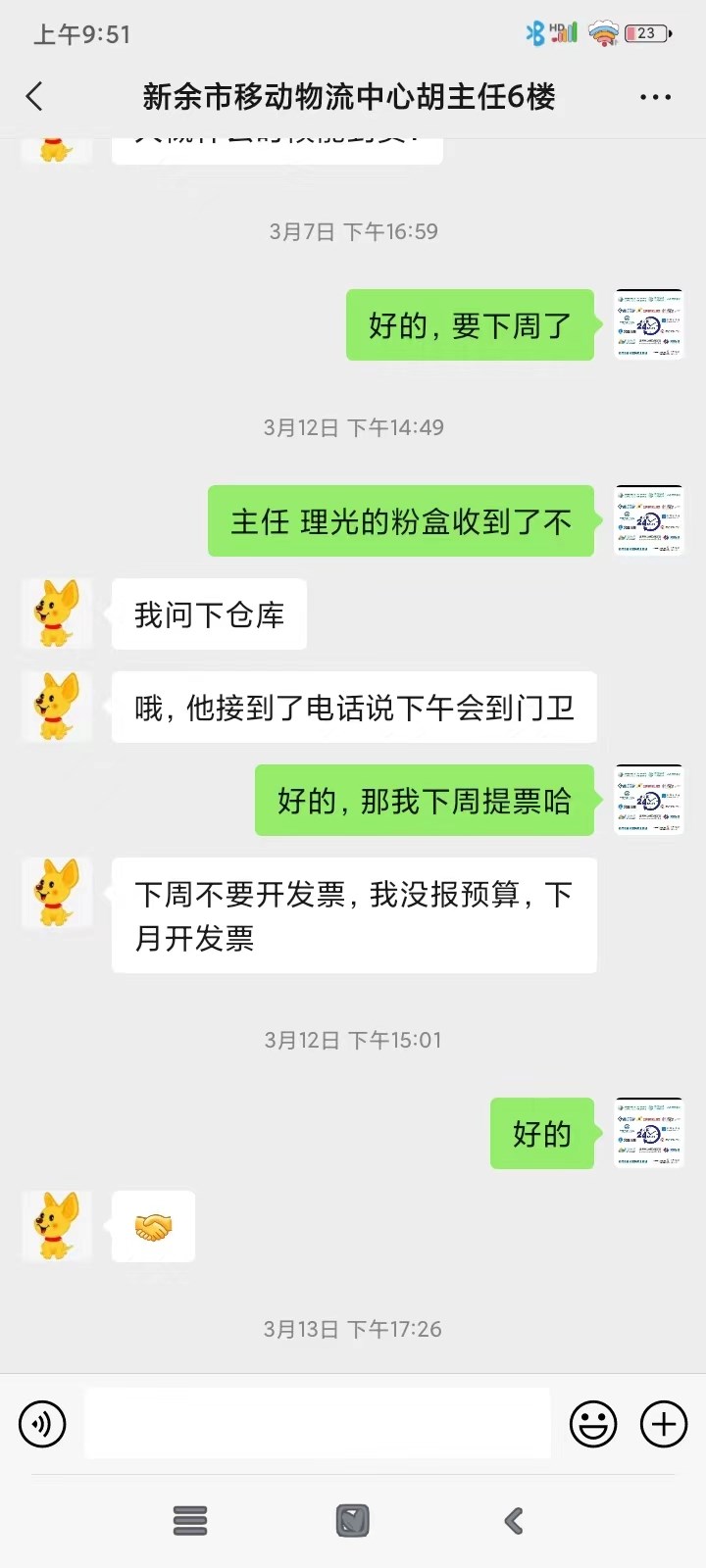Tap system home button
This screenshot has width=706, height=1568.
point(353,1520)
